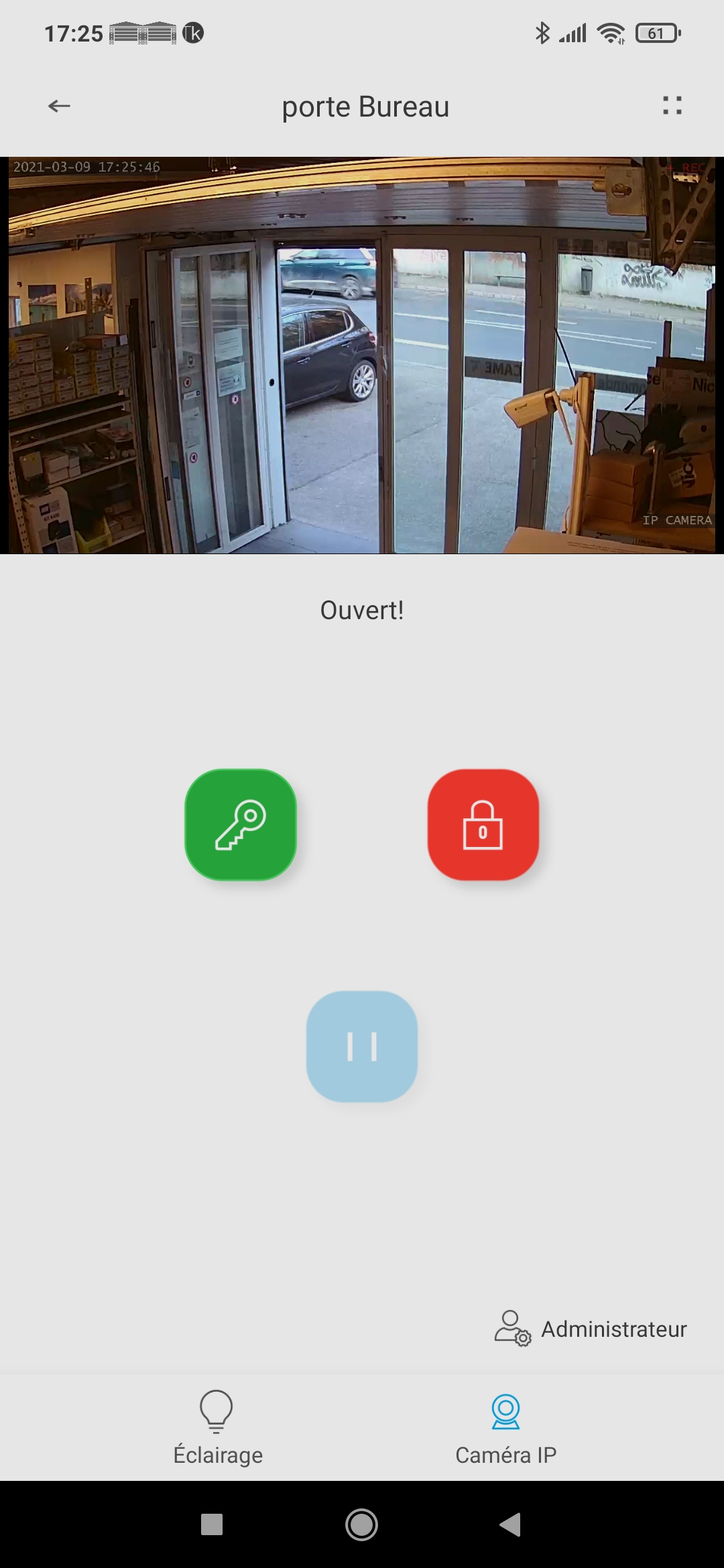Tap the green key button to open
Image resolution: width=724 pixels, height=1568 pixels.
point(241,825)
